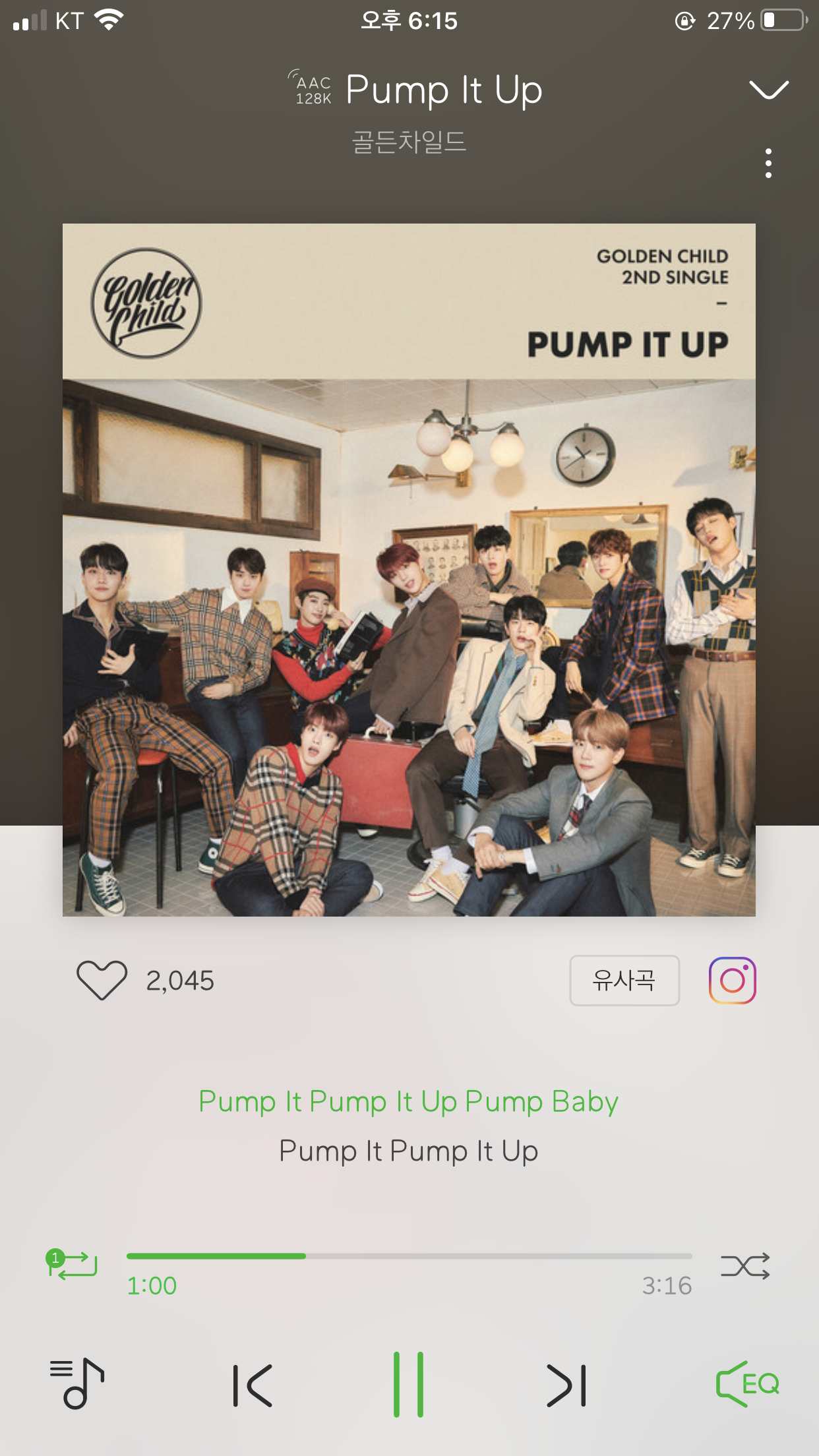Skip to the next track
819x1456 pixels.
(566, 1385)
